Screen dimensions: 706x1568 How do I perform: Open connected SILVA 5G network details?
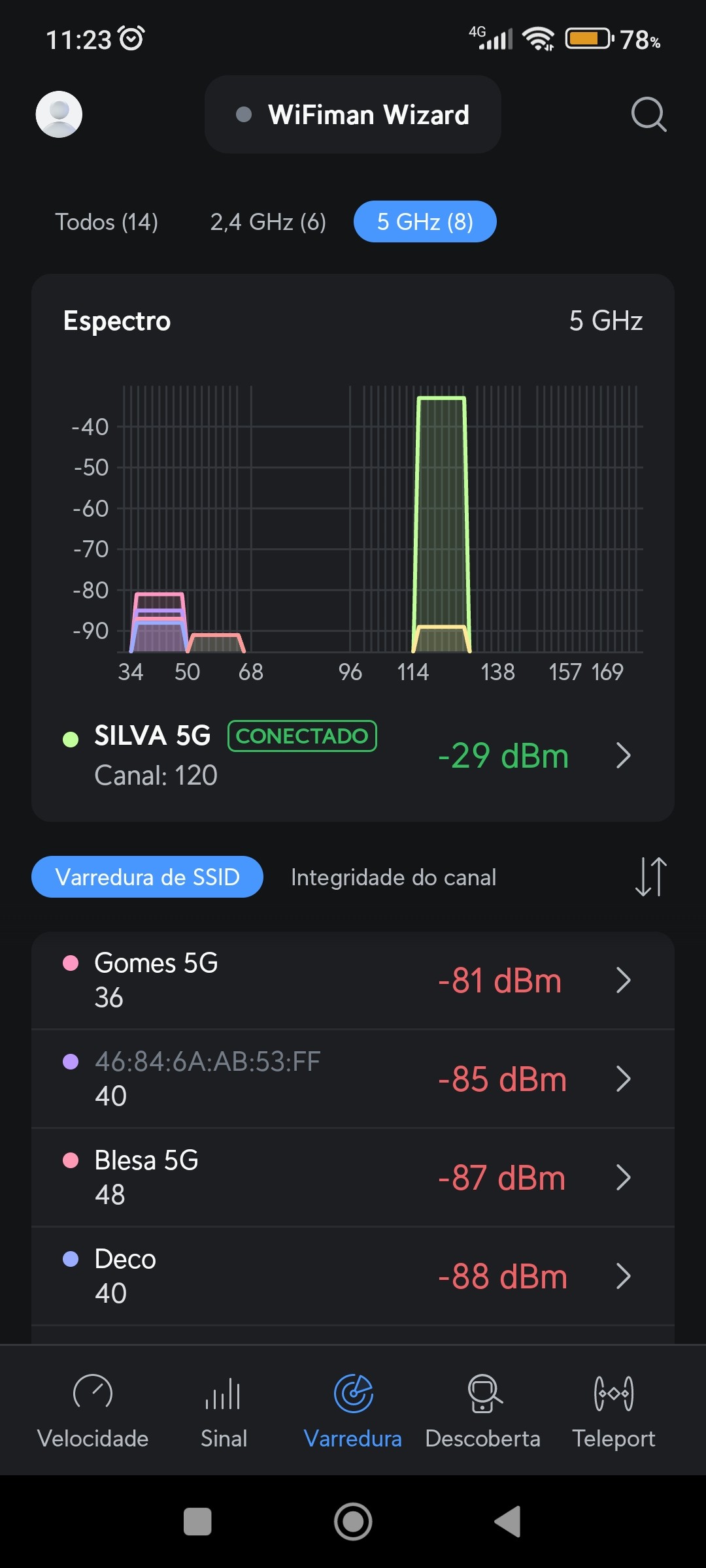pyautogui.click(x=353, y=755)
